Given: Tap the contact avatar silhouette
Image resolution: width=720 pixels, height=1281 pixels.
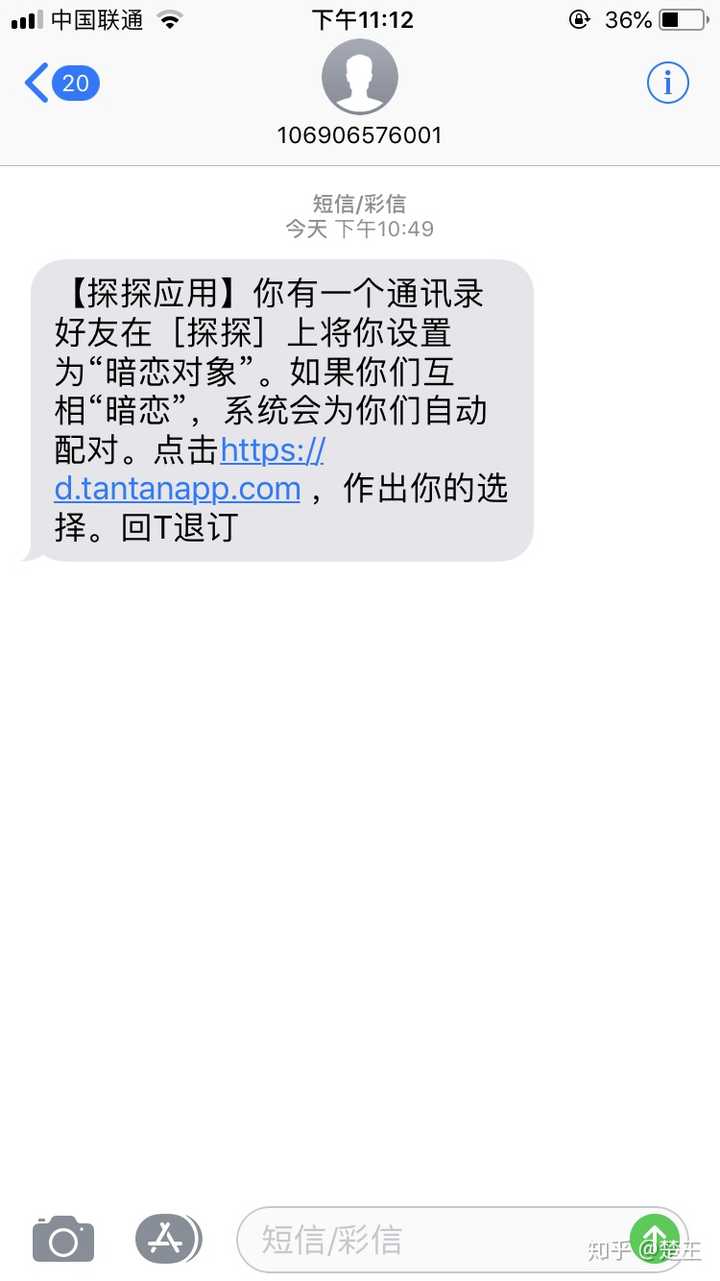Looking at the screenshot, I should tap(360, 77).
